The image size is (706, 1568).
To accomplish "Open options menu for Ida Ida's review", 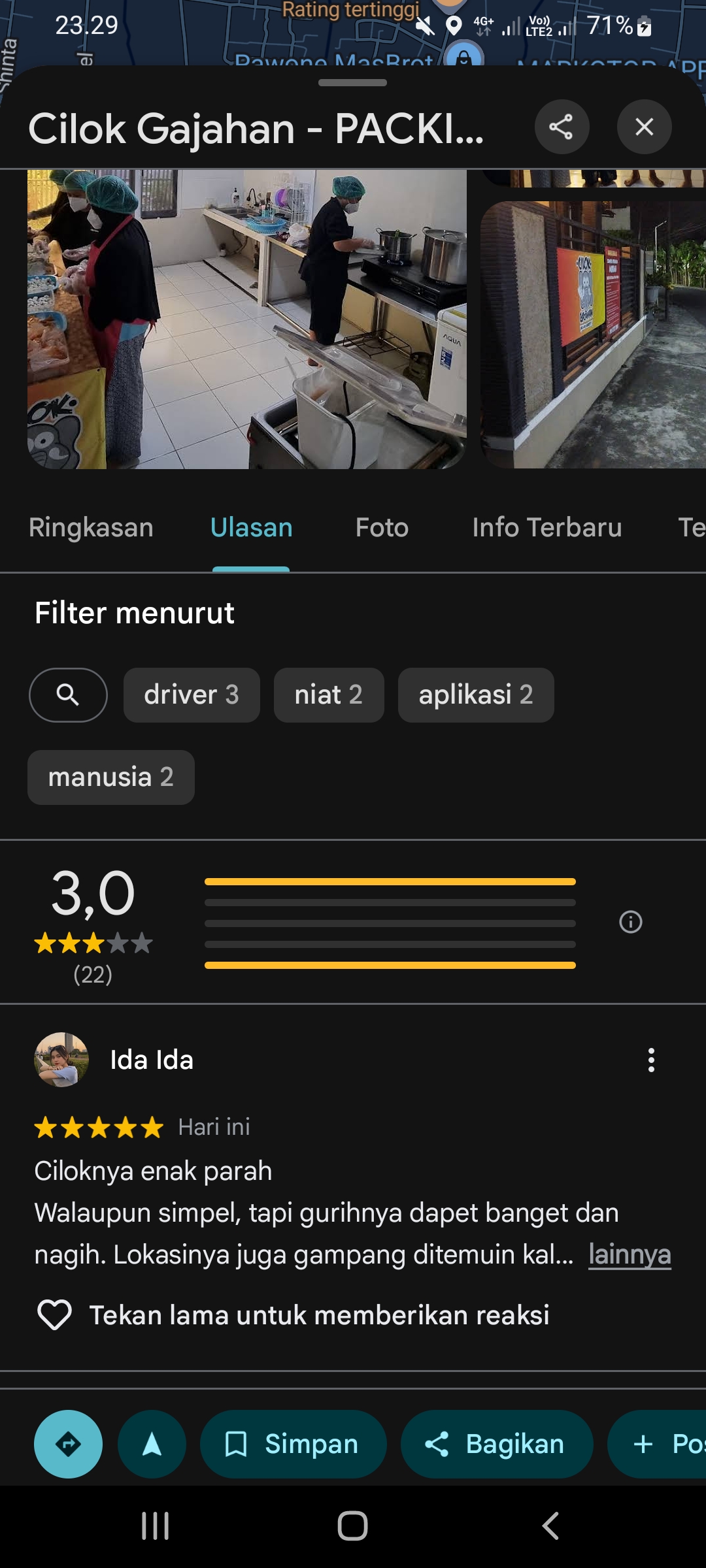I will tap(651, 1060).
